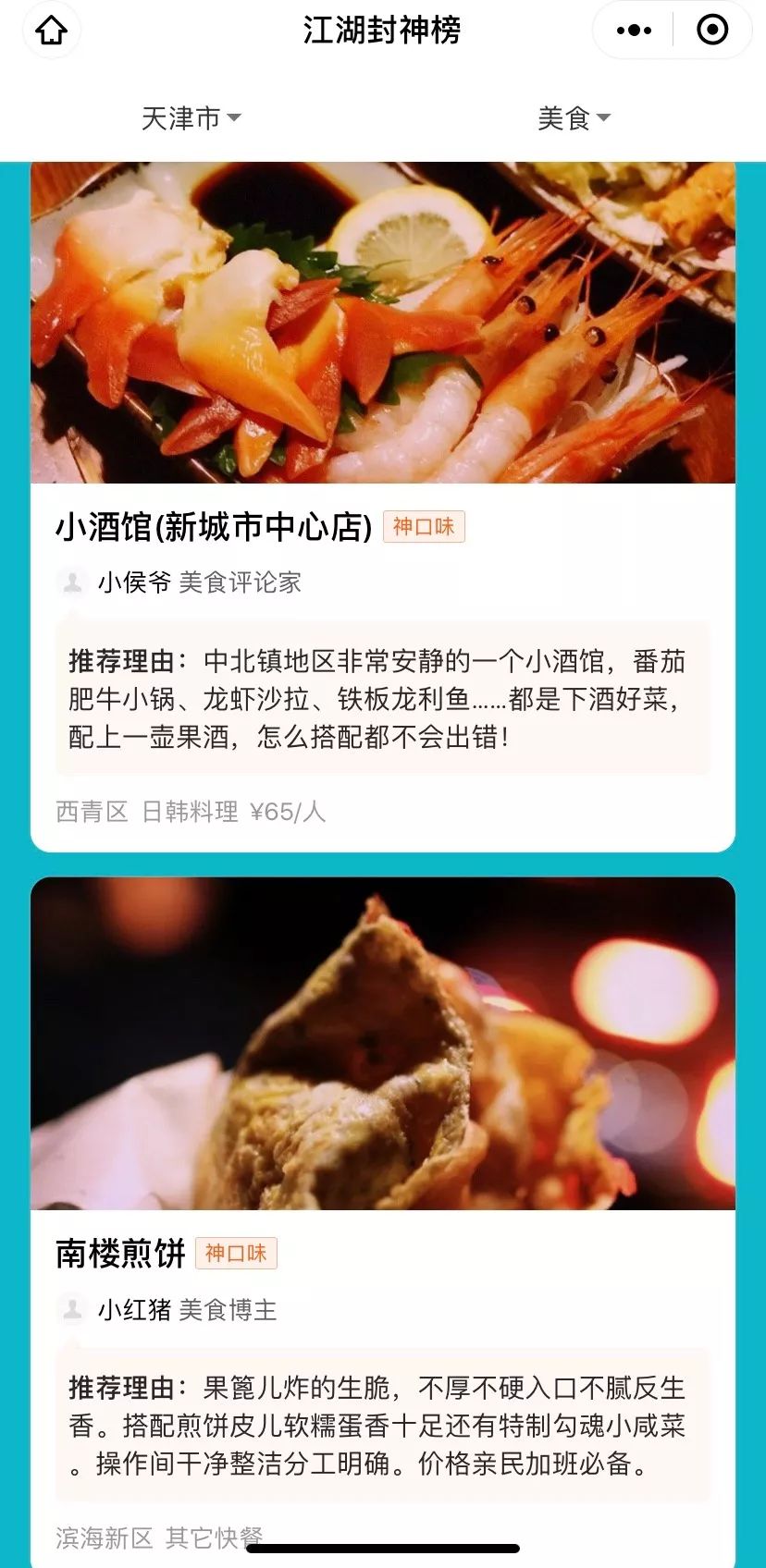Open the three-dot more options menu
Screen dimensions: 766x1568
point(633,30)
